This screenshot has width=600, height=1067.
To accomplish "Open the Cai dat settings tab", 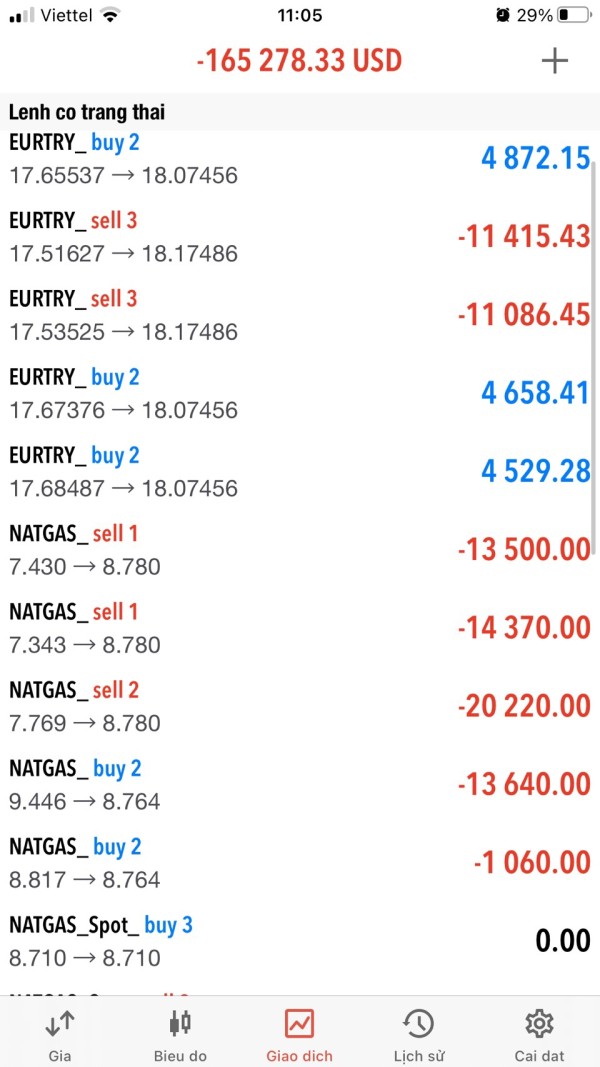I will pos(539,1034).
